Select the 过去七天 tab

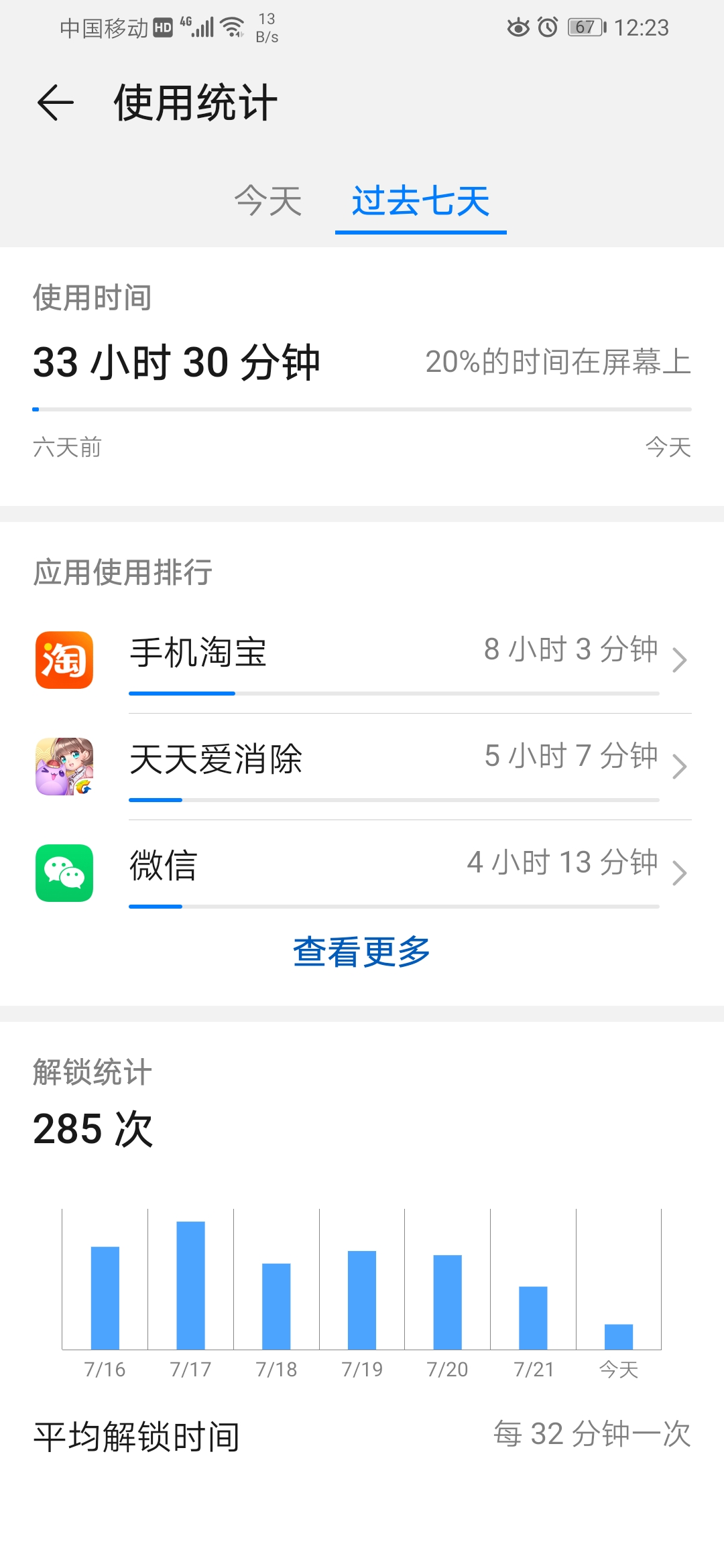[x=420, y=201]
